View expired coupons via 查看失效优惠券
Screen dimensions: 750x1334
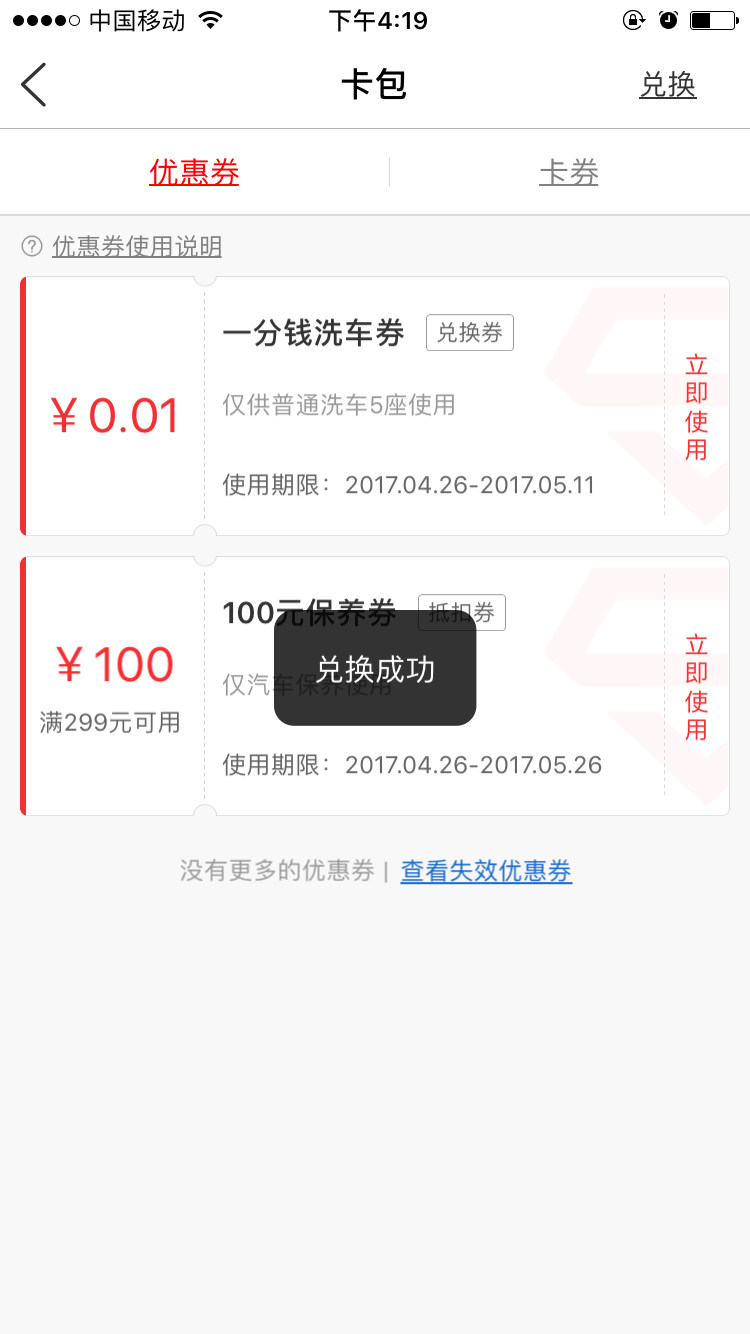coord(486,871)
